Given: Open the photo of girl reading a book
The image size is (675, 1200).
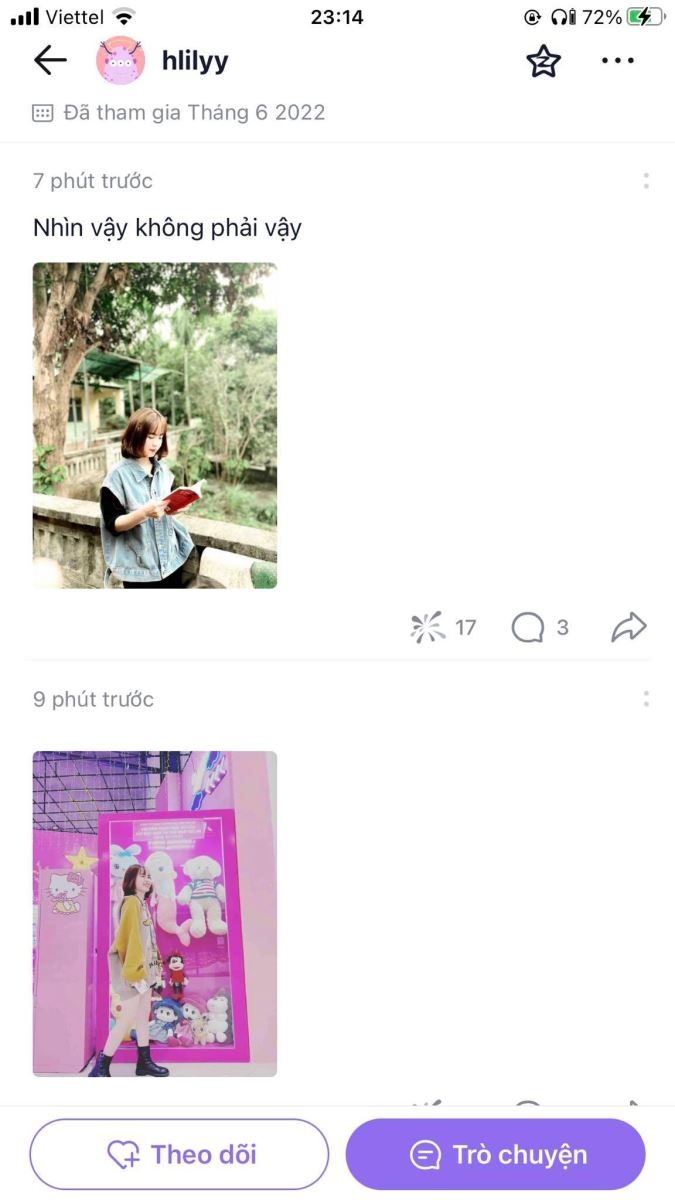Looking at the screenshot, I should 155,425.
